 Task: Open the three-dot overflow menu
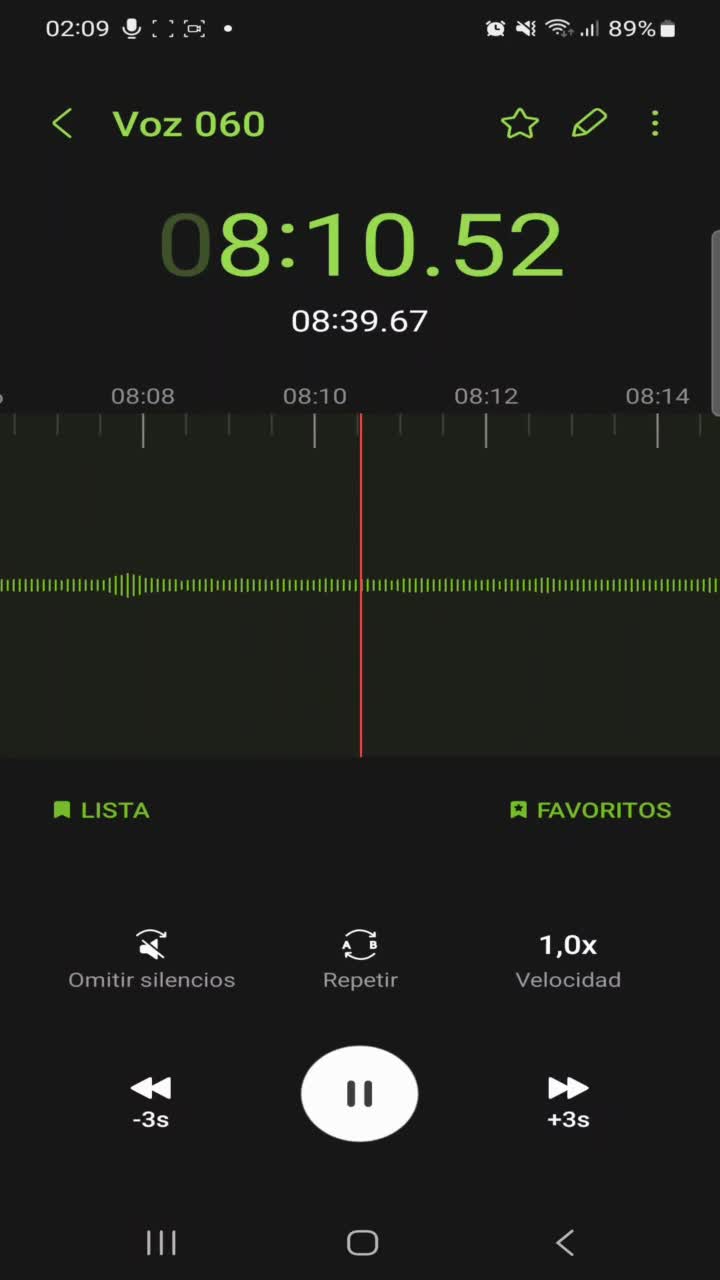click(655, 124)
